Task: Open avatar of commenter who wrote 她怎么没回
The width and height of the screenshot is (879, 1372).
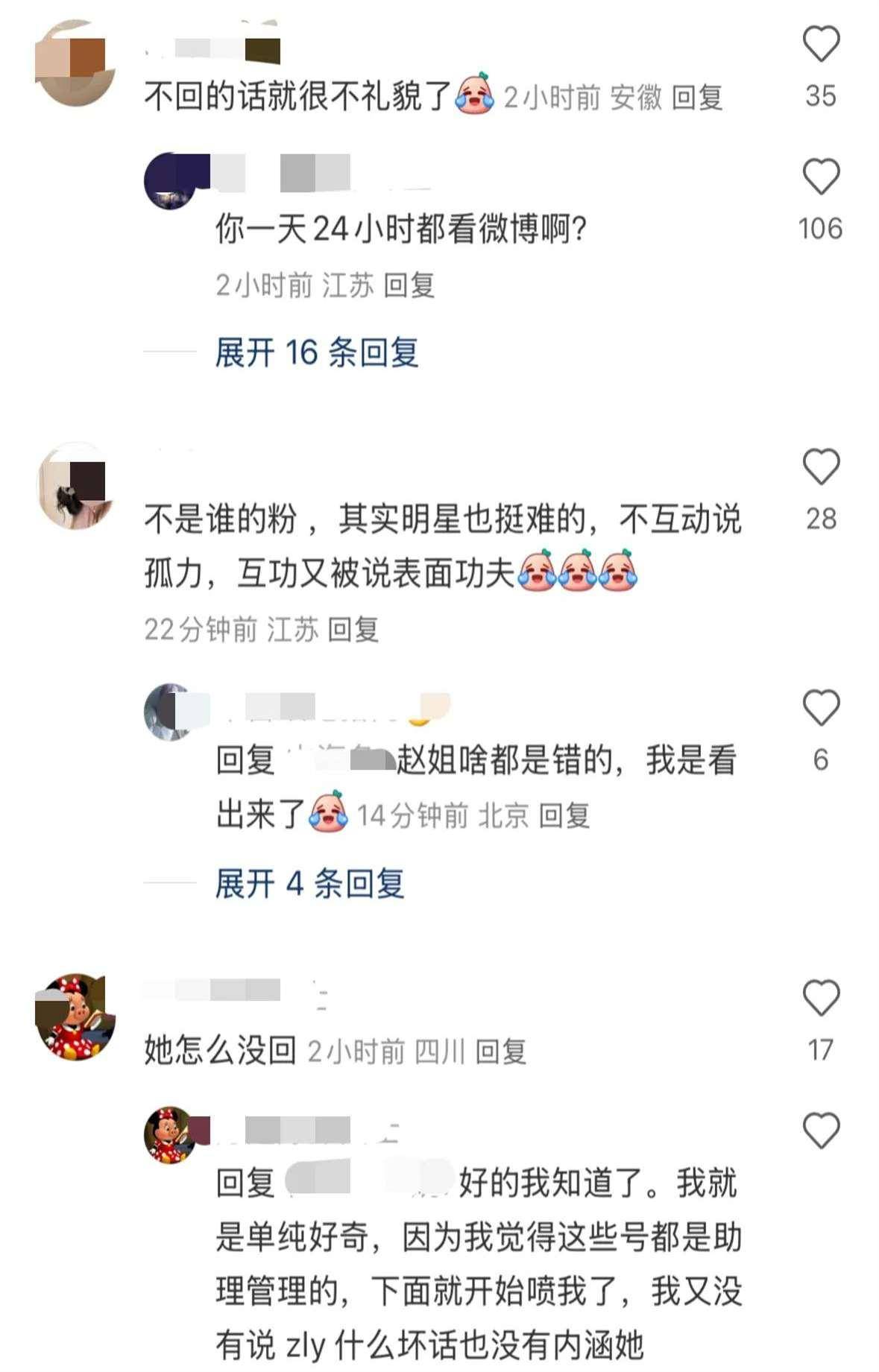Action: (x=75, y=1017)
